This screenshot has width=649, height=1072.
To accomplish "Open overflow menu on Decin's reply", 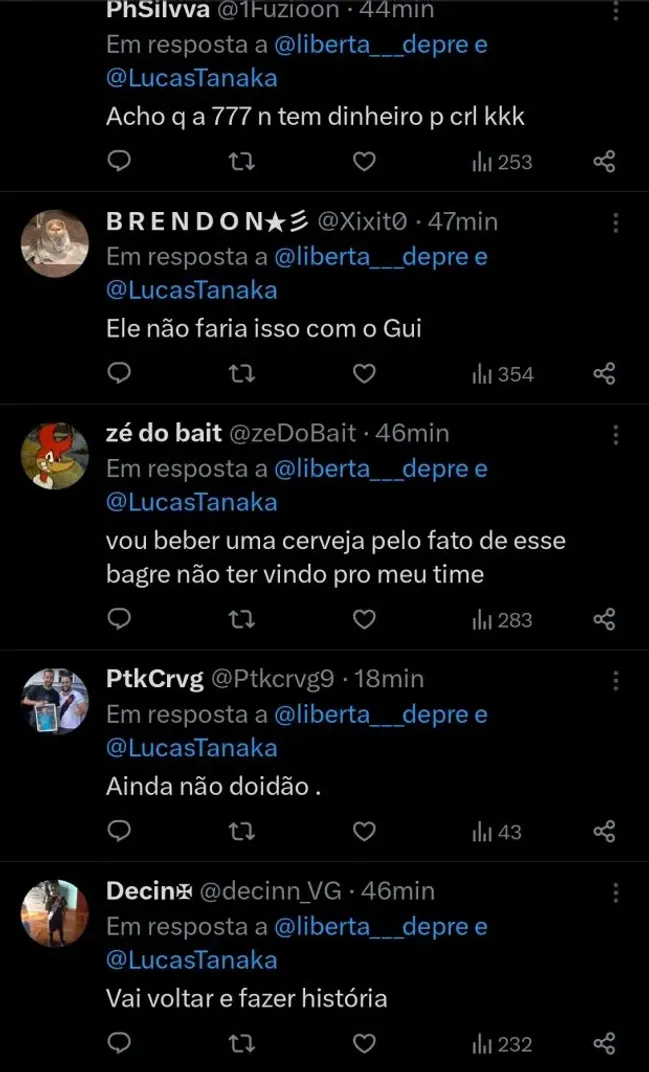I will pos(616,892).
